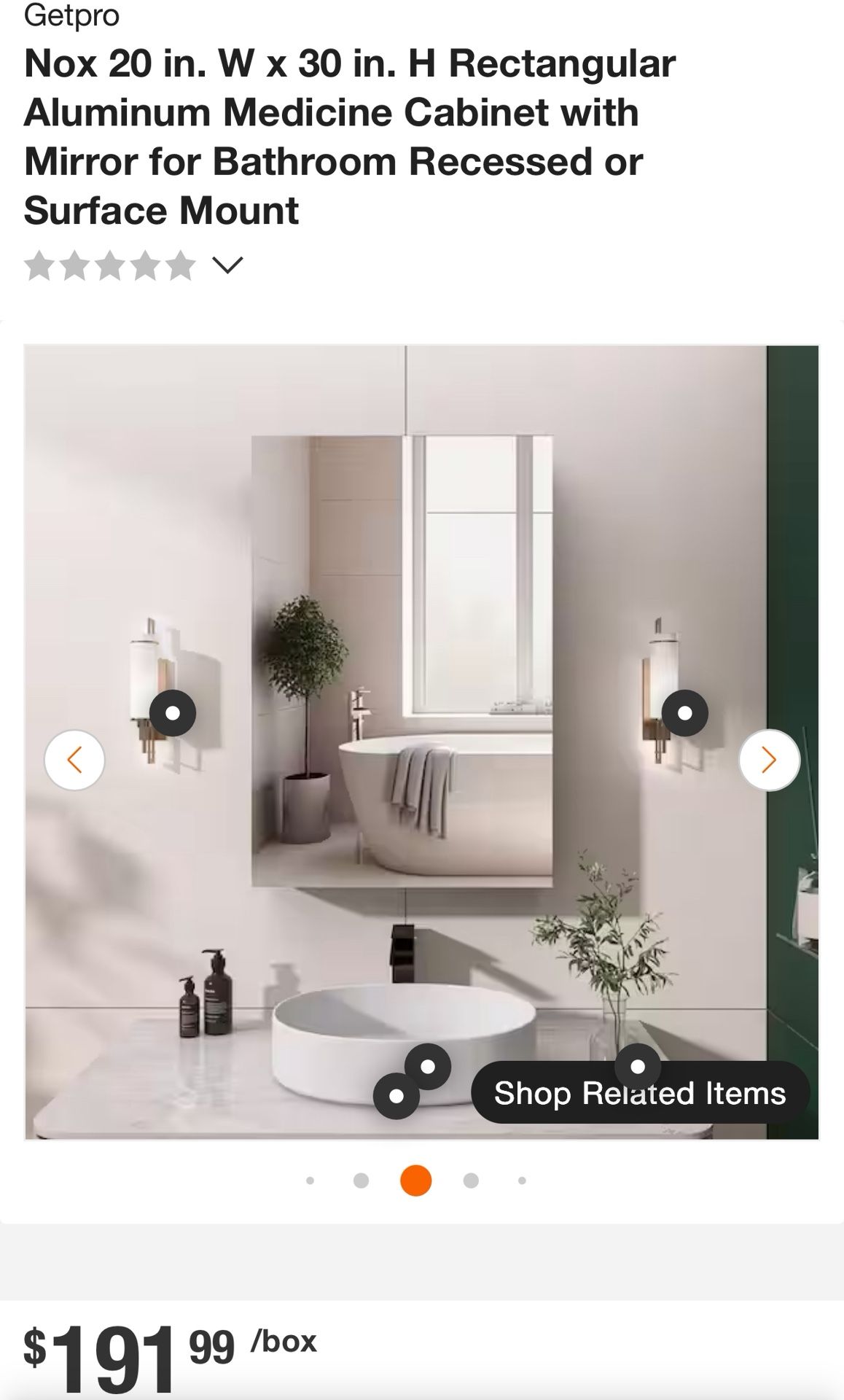844x1400 pixels.
Task: Go to the next product image
Action: (769, 760)
